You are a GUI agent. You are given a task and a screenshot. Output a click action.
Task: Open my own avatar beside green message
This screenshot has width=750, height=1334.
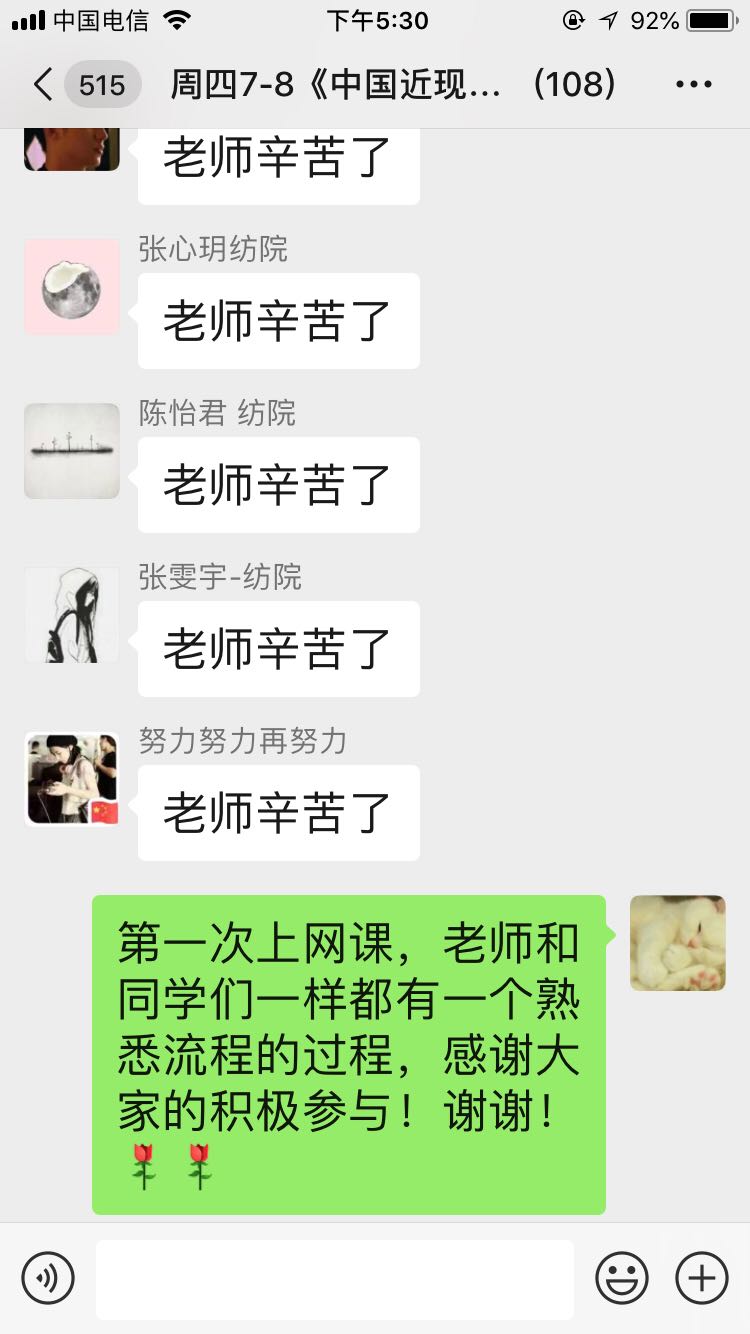pos(677,943)
